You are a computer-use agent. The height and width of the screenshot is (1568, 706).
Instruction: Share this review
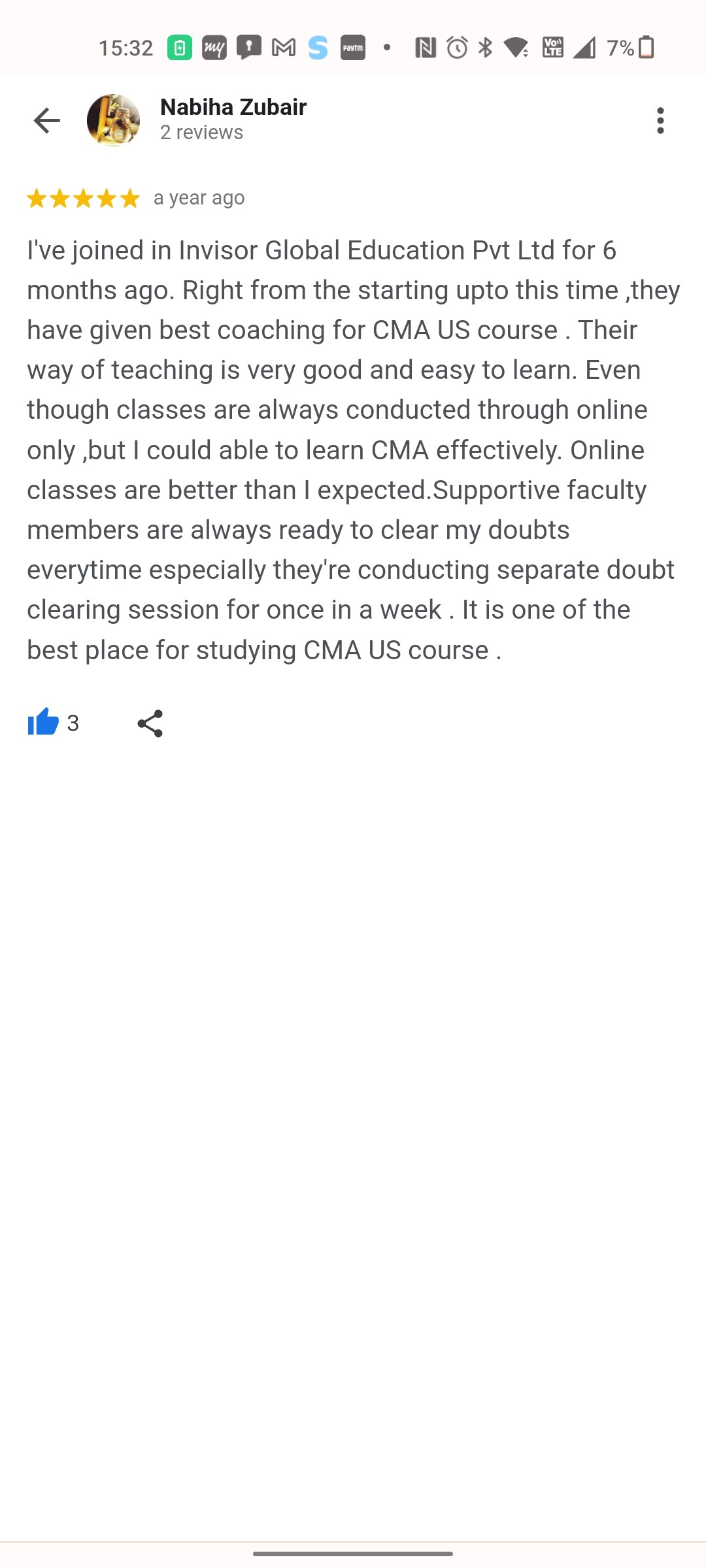pos(150,723)
